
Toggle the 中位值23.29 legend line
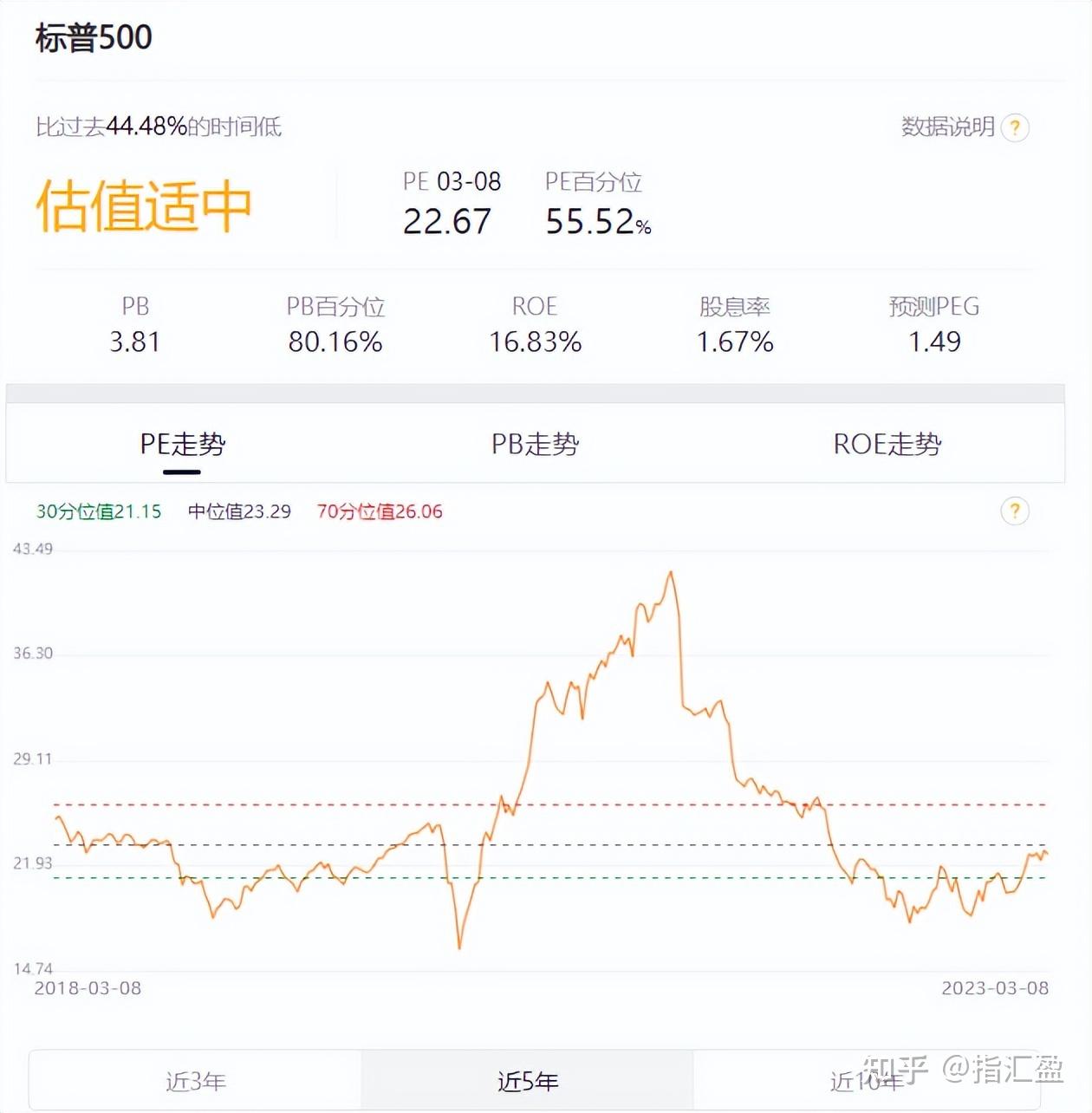(x=239, y=511)
